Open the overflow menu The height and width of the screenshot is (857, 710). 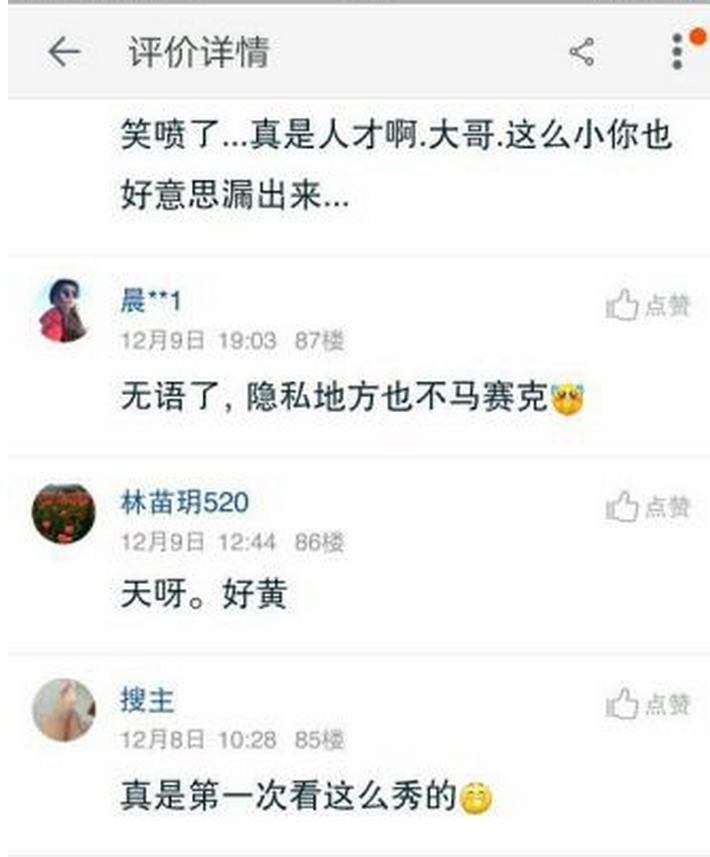click(x=678, y=51)
